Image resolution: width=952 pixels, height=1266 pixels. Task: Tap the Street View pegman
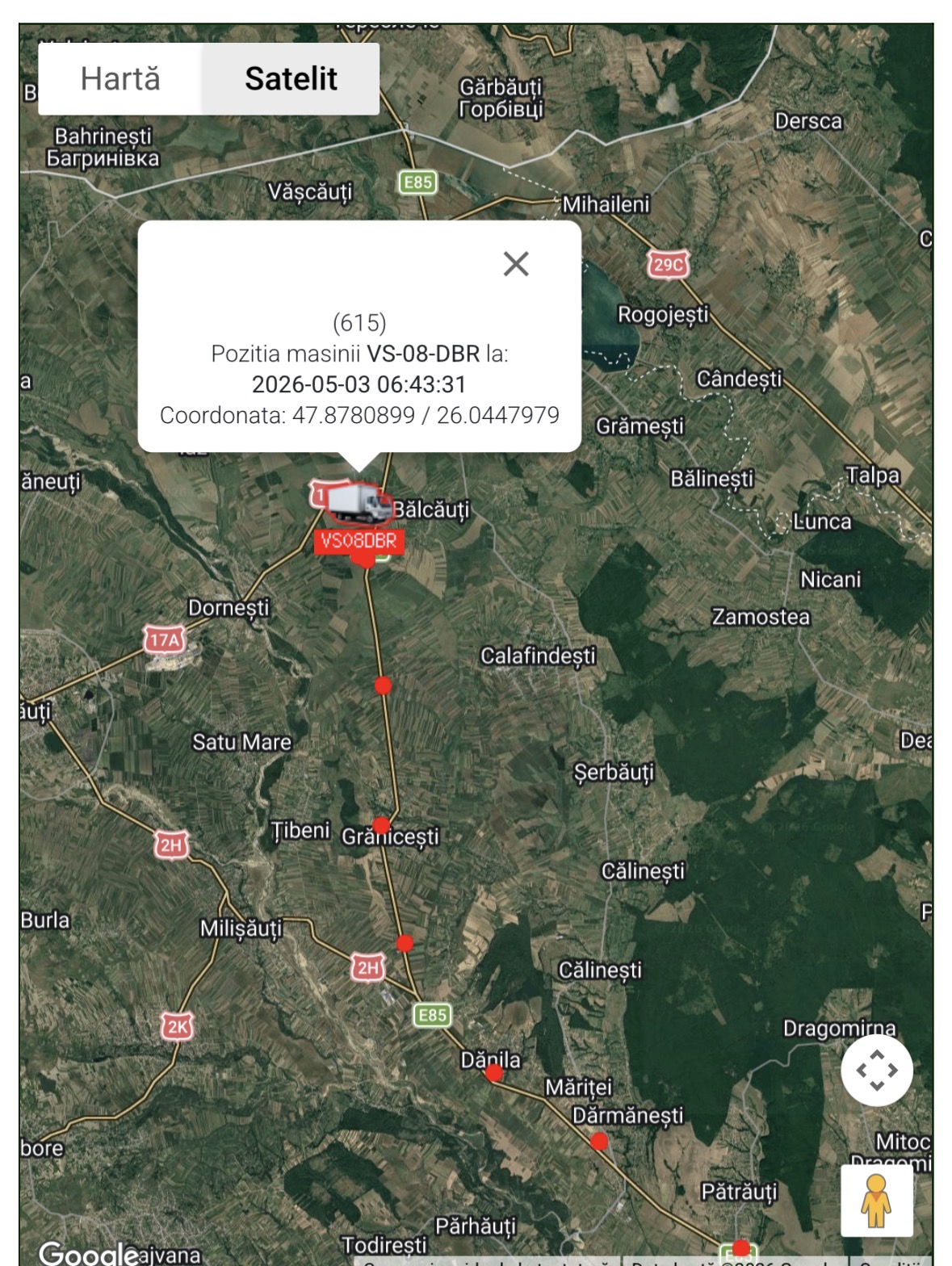point(877,1200)
